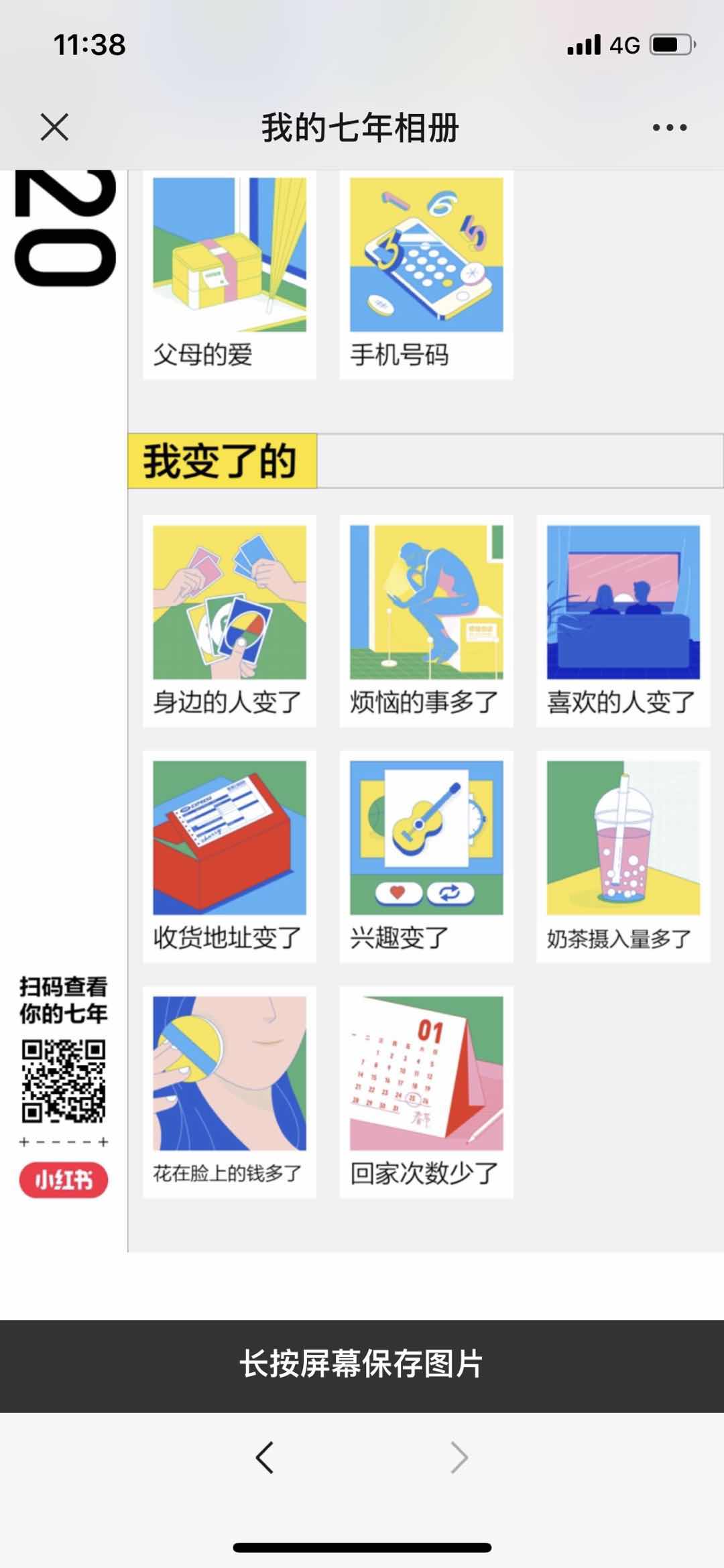This screenshot has width=724, height=1568.
Task: Close the 我的七年相册 page
Action: (54, 127)
